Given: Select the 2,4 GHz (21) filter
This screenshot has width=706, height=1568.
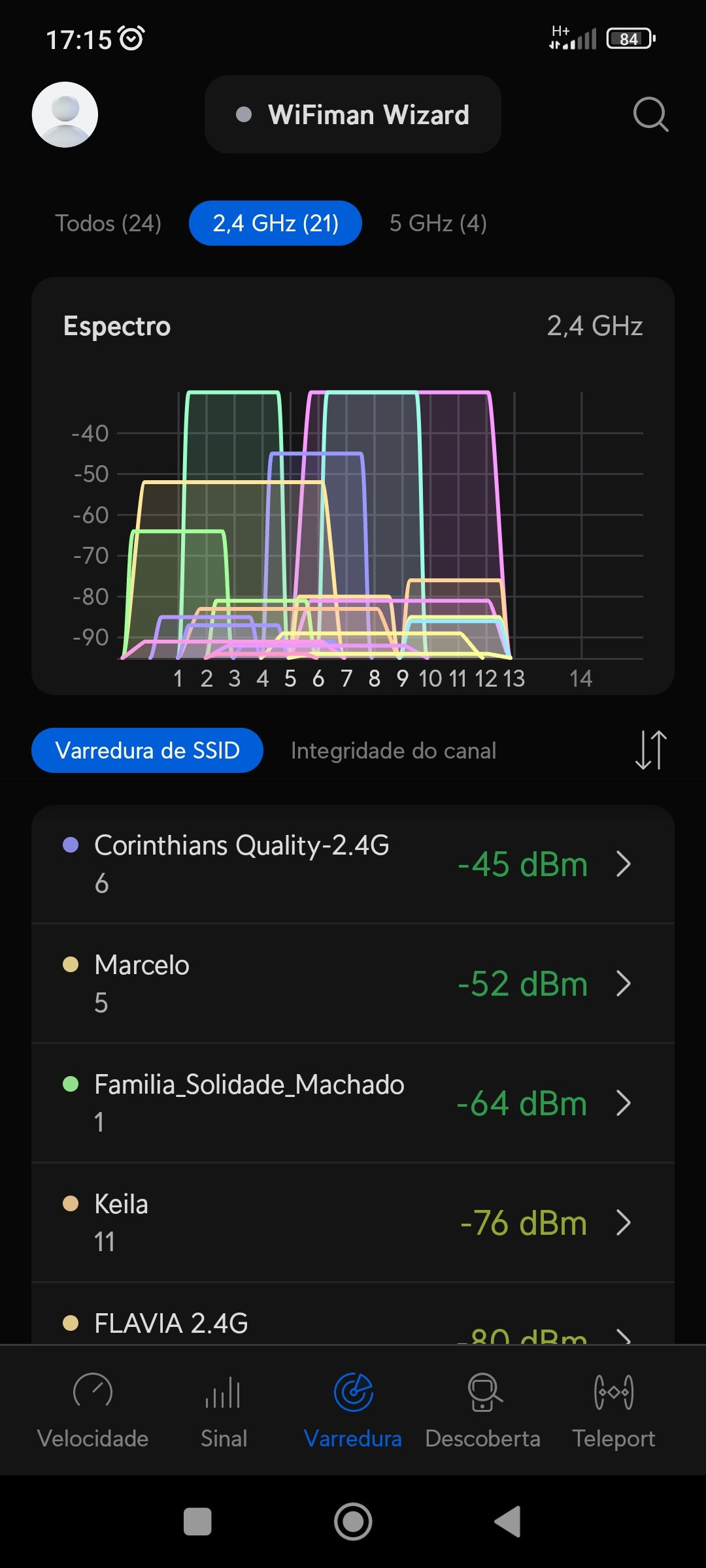Looking at the screenshot, I should [275, 223].
